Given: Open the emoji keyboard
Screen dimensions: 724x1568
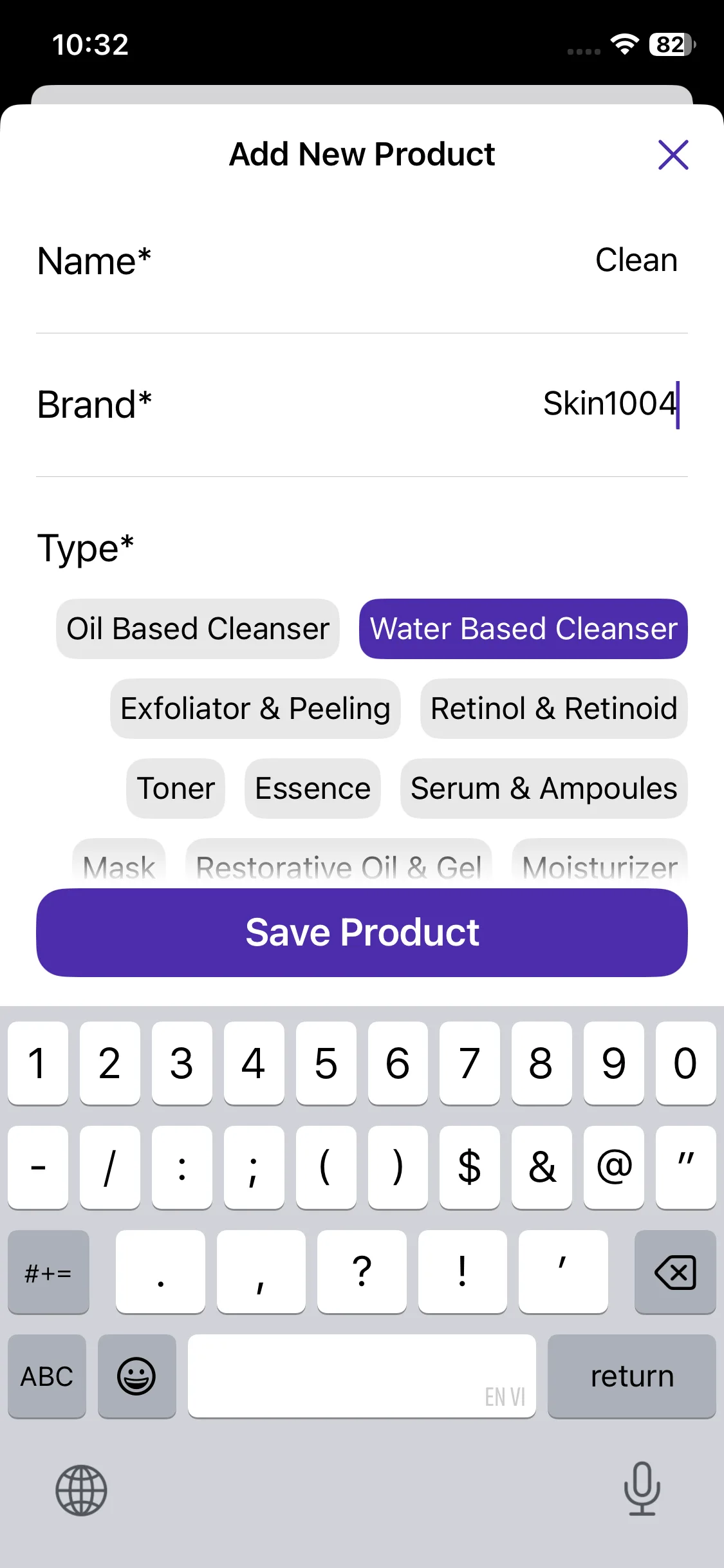Looking at the screenshot, I should (x=136, y=1377).
